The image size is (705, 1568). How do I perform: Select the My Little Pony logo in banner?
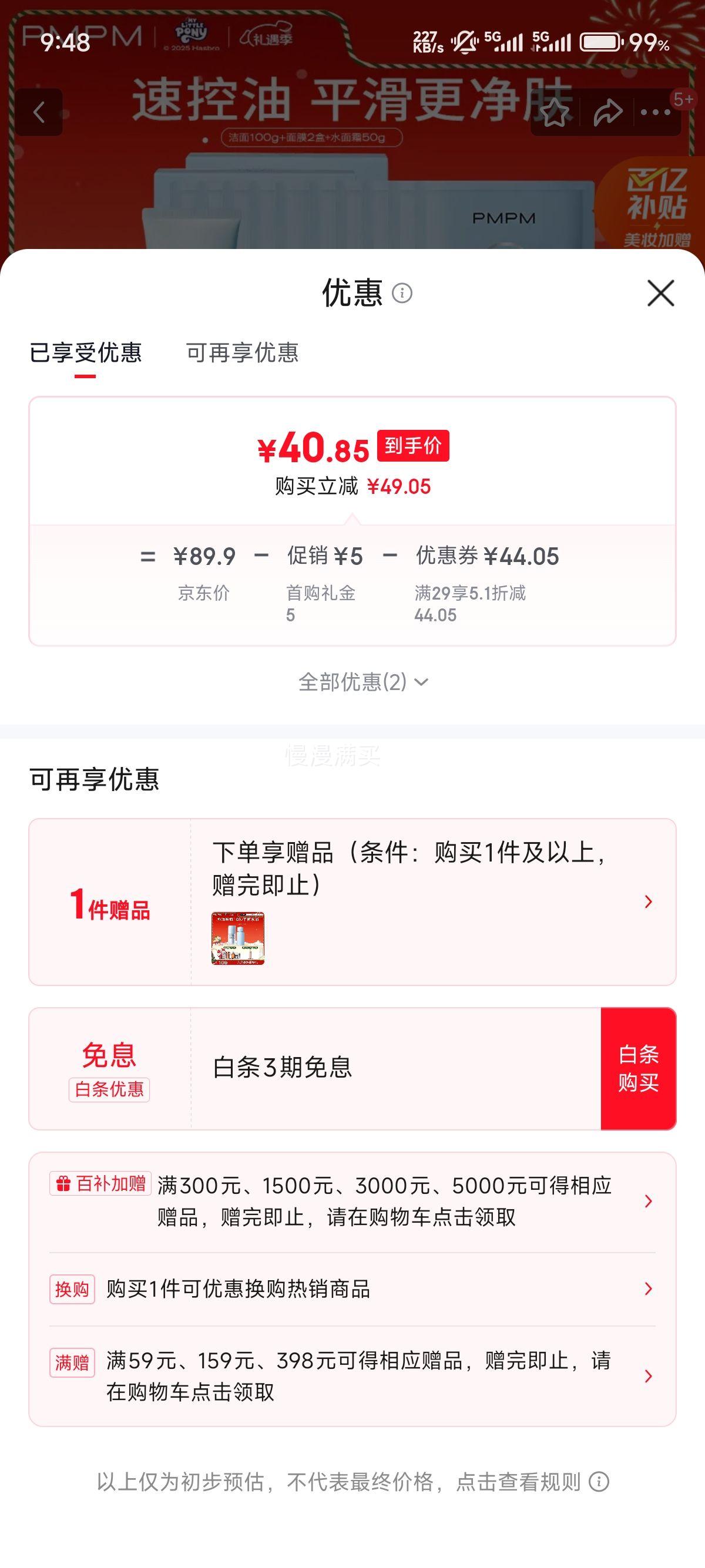coord(193,33)
